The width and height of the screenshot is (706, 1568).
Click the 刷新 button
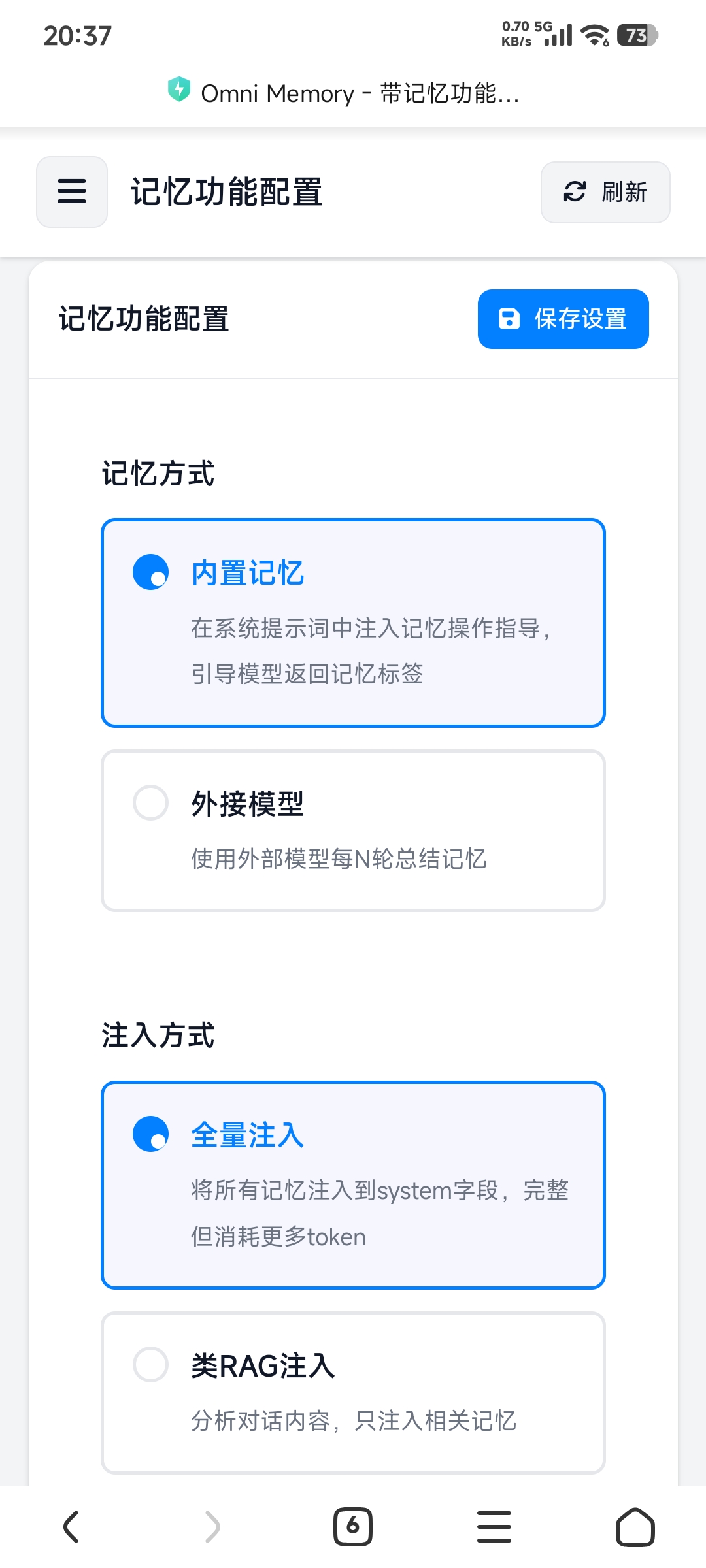coord(605,191)
